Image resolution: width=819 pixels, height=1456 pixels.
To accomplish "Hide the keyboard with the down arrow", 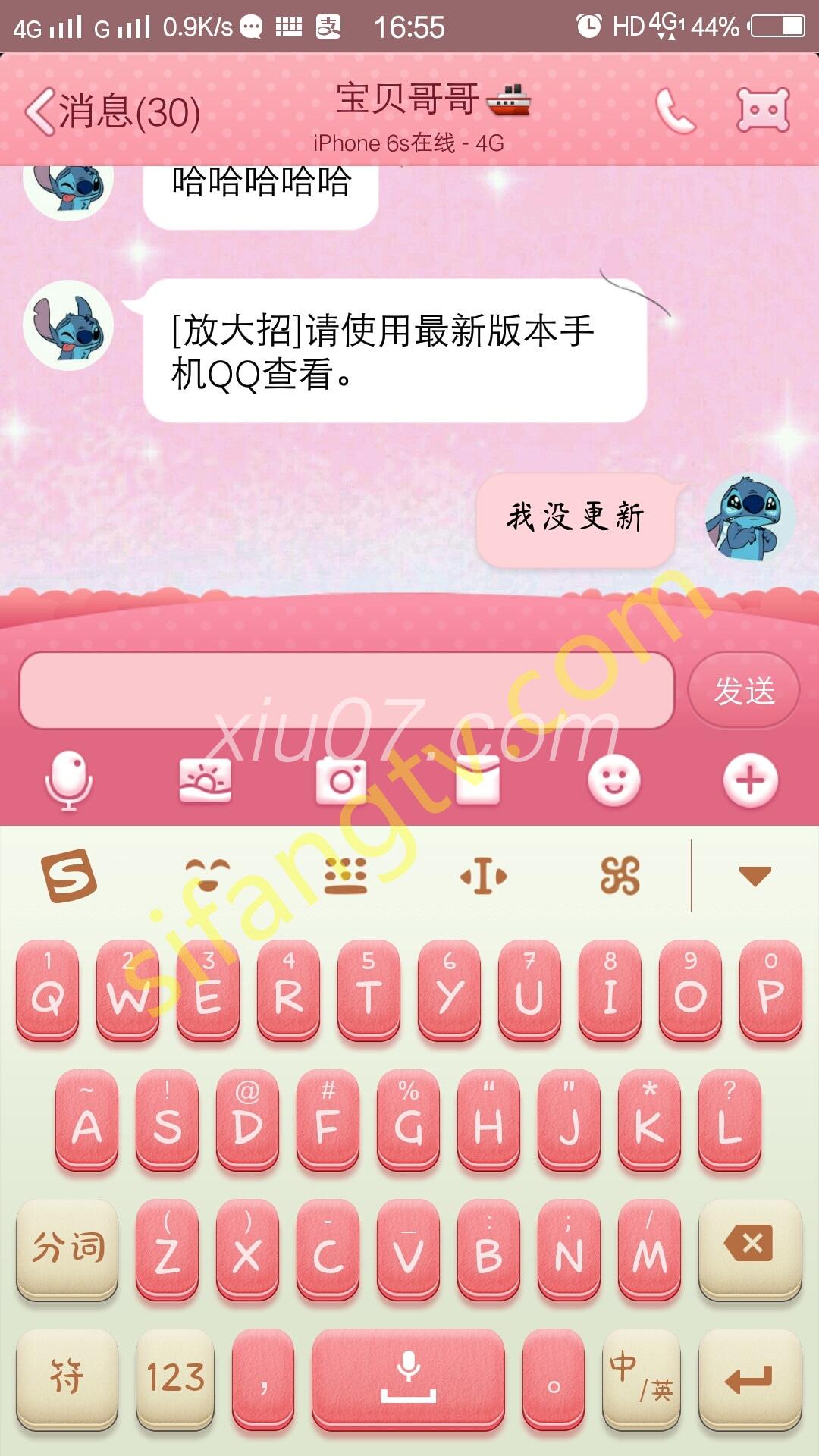I will pyautogui.click(x=755, y=876).
